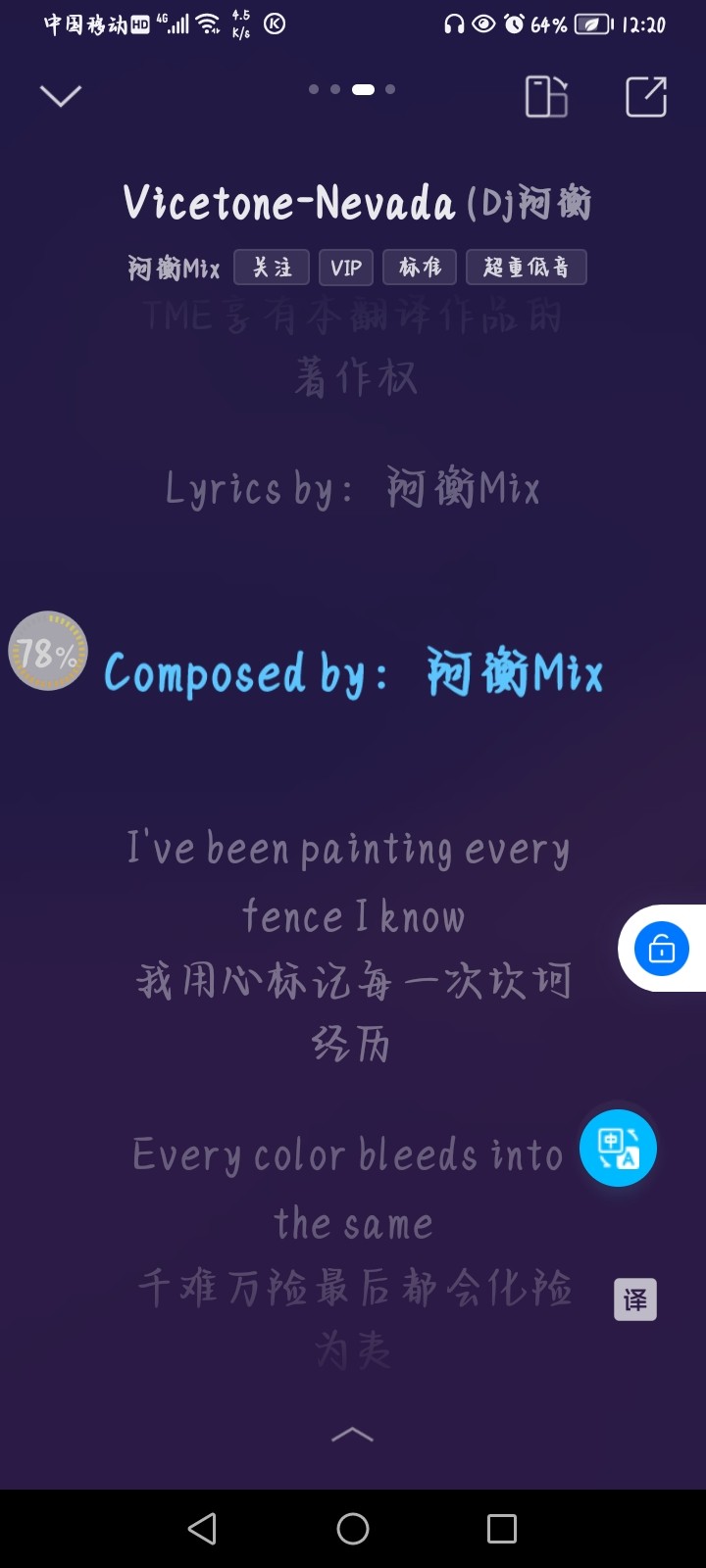Open the artist name 阿衡Mix
Viewport: 706px width, 1568px height.
(174, 268)
